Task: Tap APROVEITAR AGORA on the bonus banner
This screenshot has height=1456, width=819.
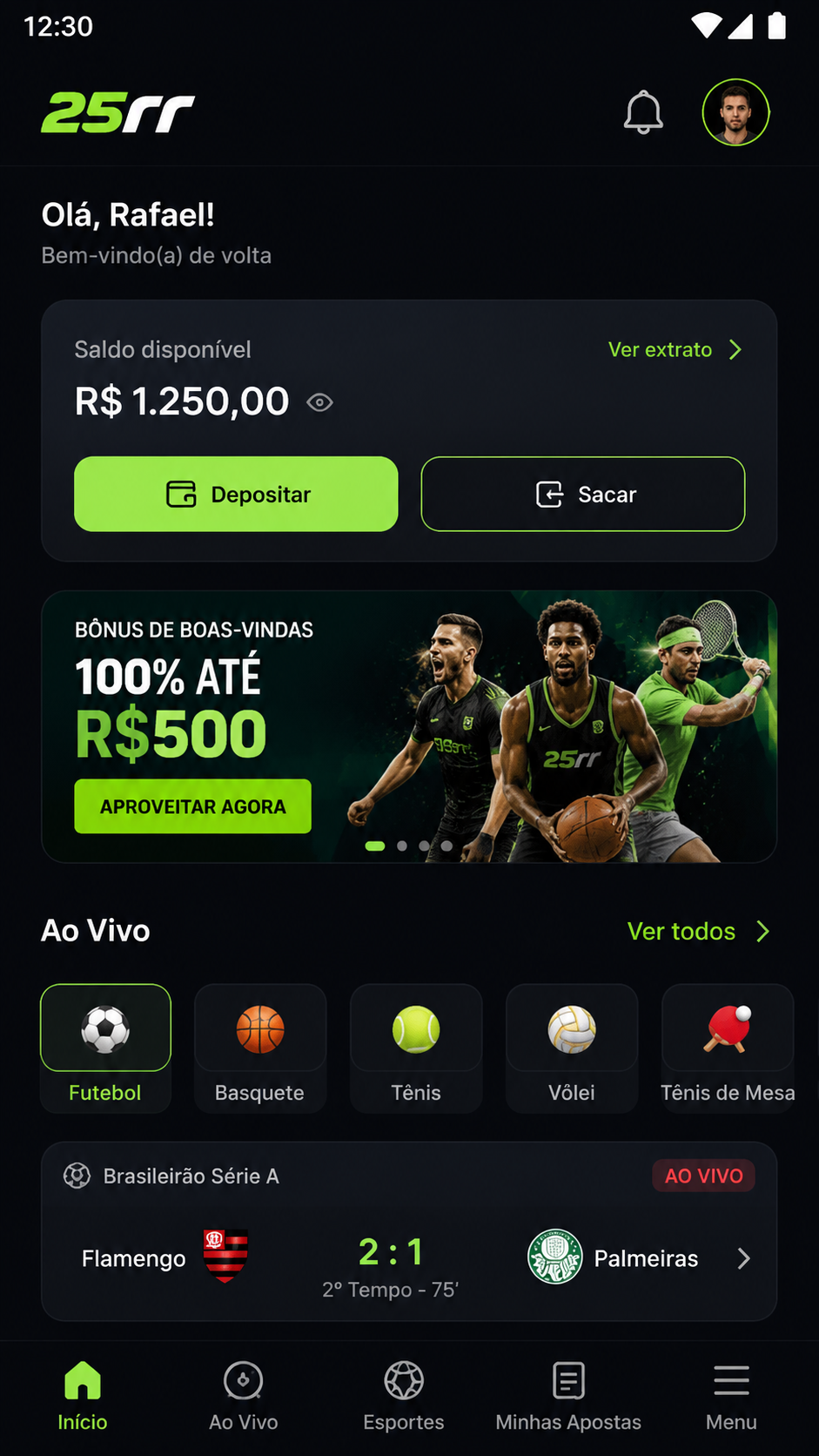Action: [192, 806]
